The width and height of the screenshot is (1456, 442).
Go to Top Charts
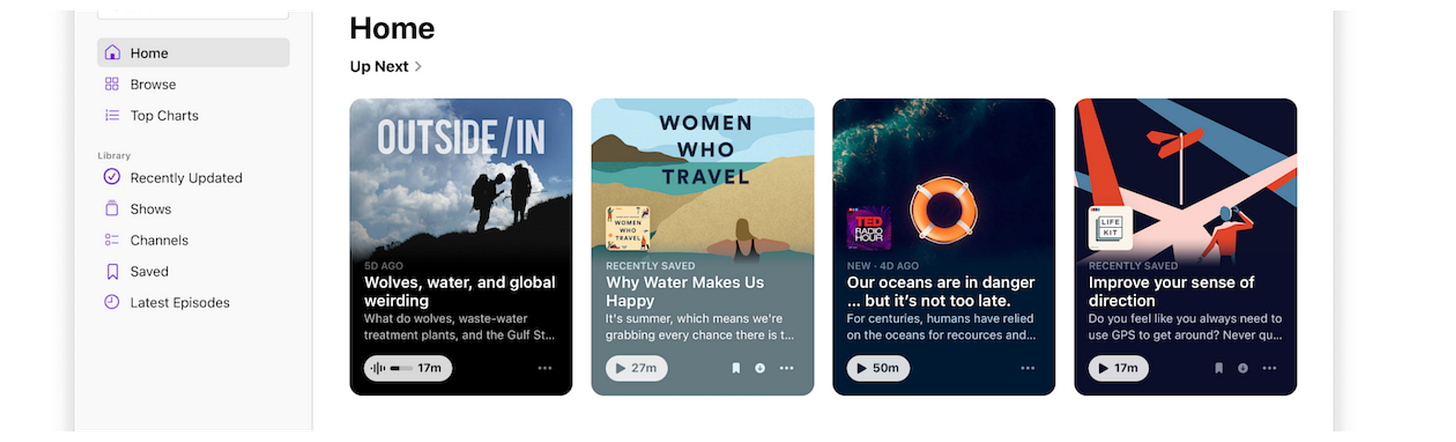(x=163, y=115)
